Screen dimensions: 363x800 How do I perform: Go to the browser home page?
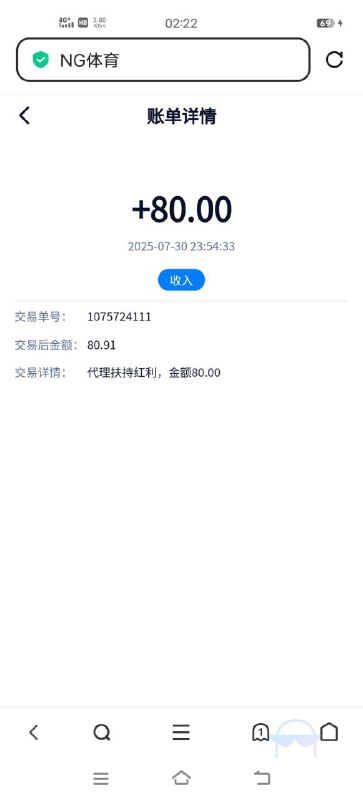[329, 732]
